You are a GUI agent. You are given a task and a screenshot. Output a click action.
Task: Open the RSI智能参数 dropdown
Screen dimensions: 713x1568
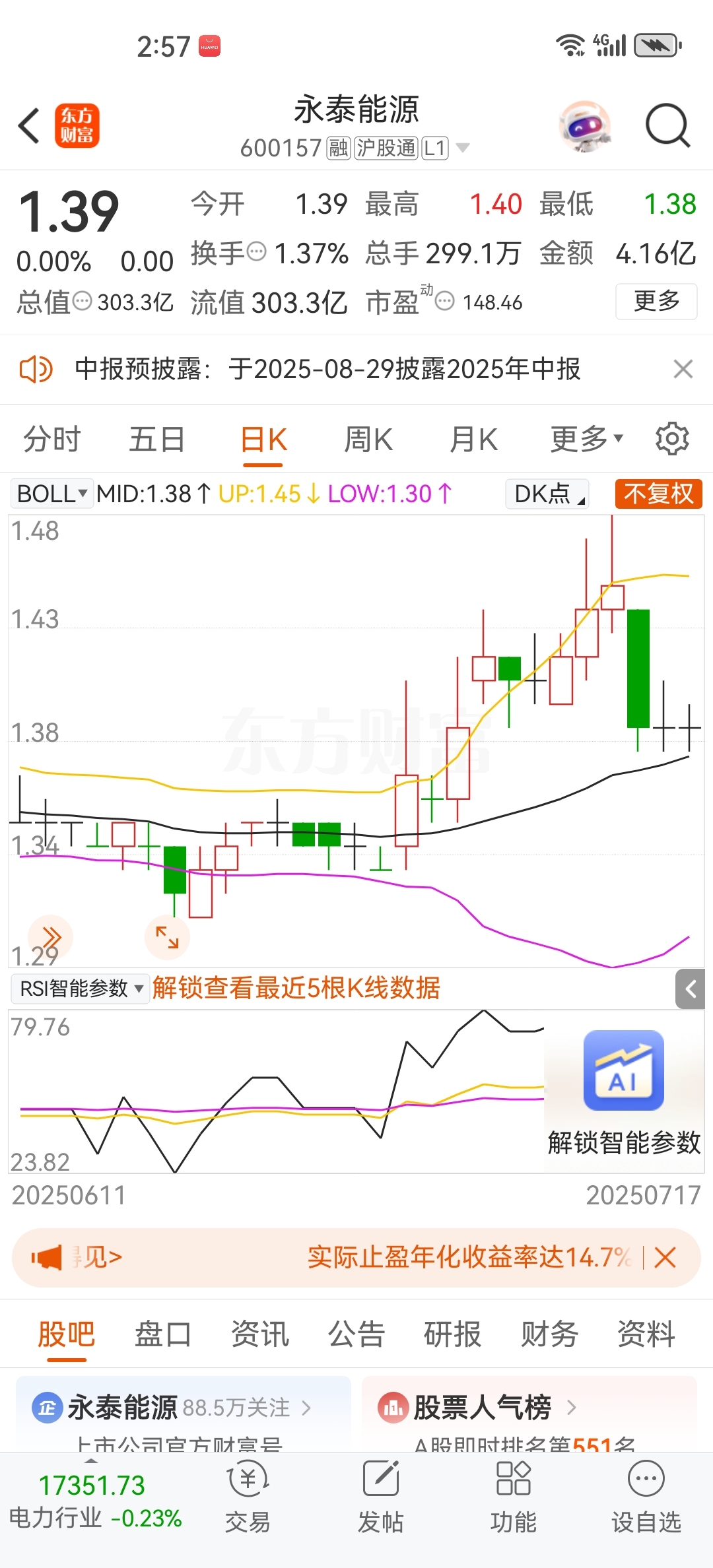[81, 989]
